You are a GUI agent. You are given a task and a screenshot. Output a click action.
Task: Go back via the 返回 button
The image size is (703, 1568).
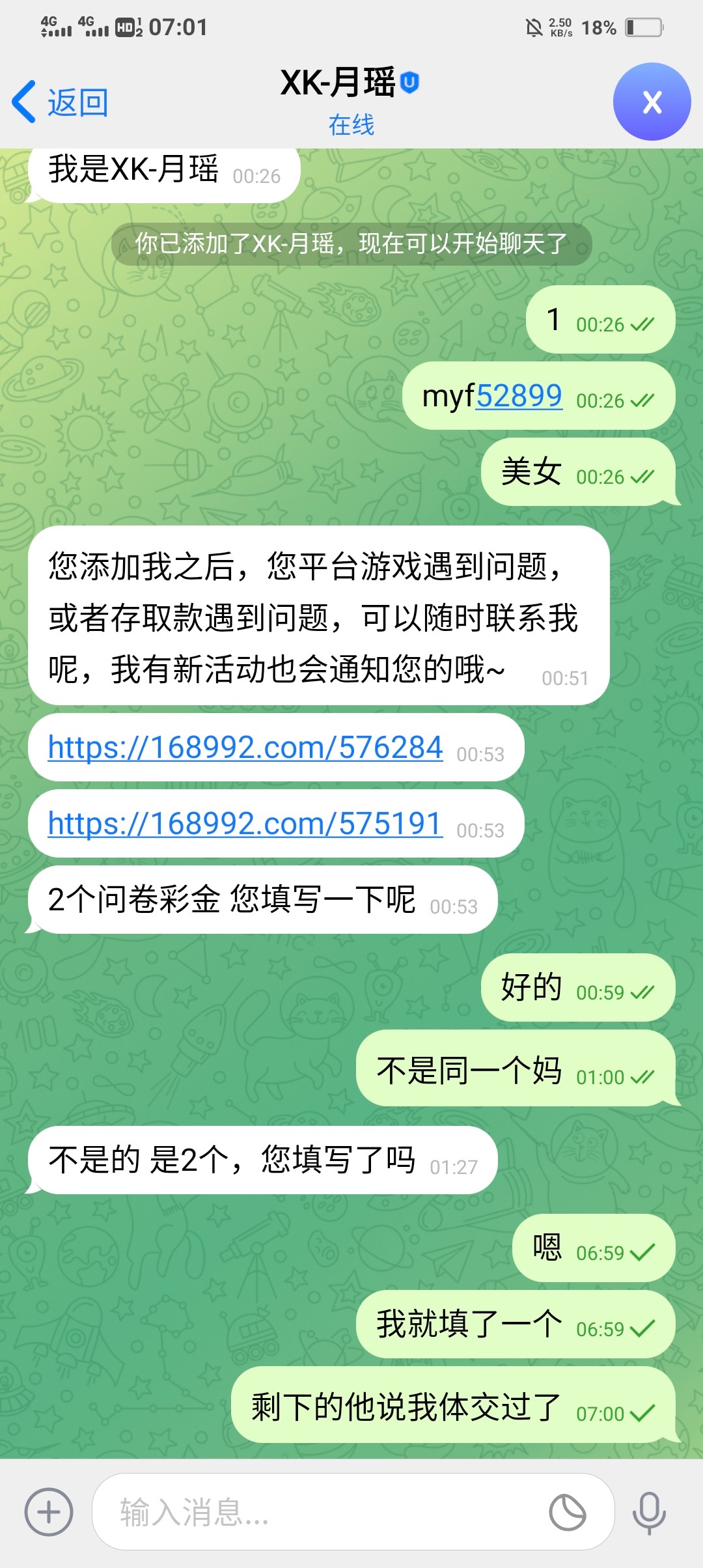[60, 102]
